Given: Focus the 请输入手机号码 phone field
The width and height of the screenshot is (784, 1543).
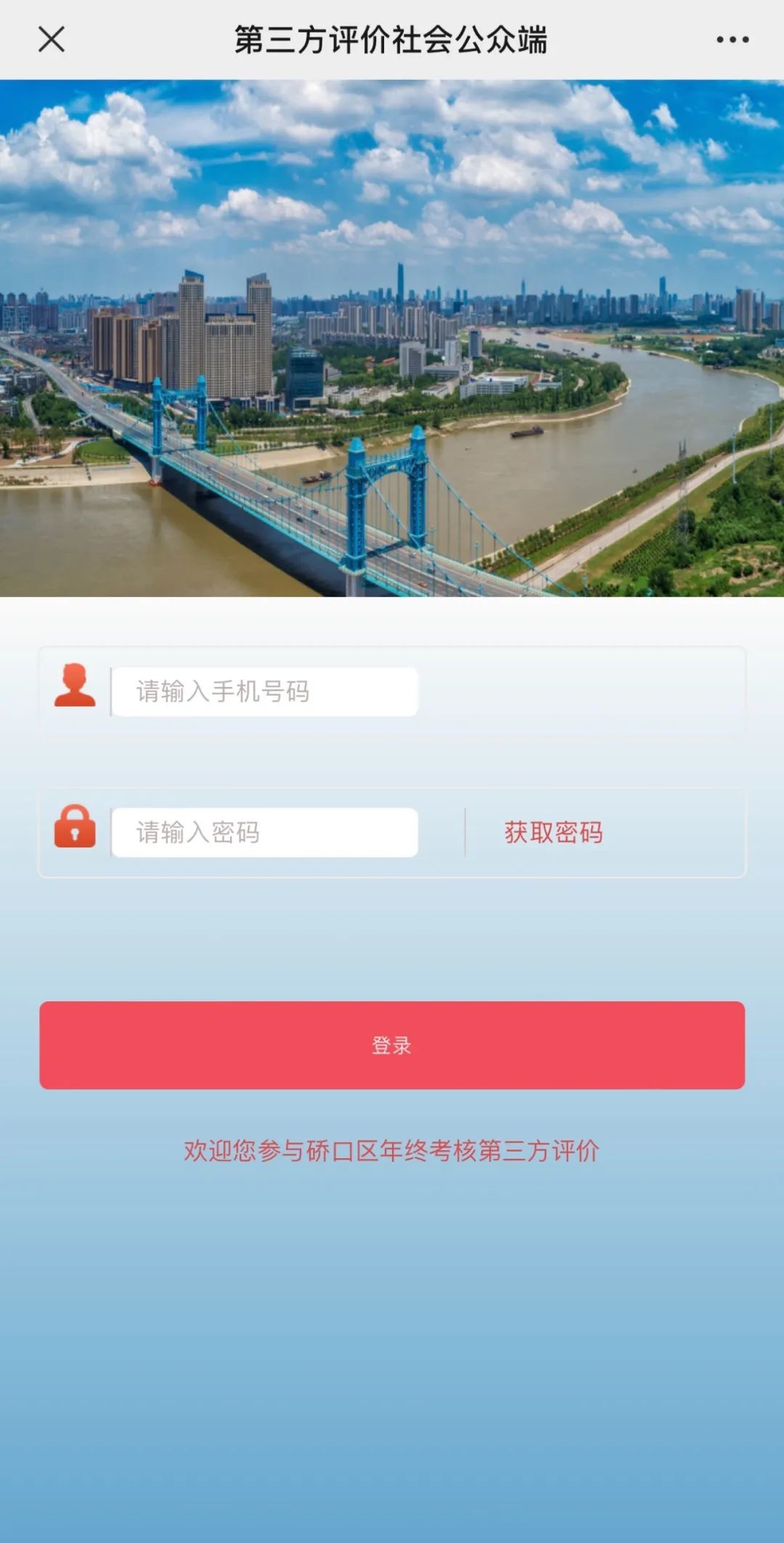Looking at the screenshot, I should point(265,691).
